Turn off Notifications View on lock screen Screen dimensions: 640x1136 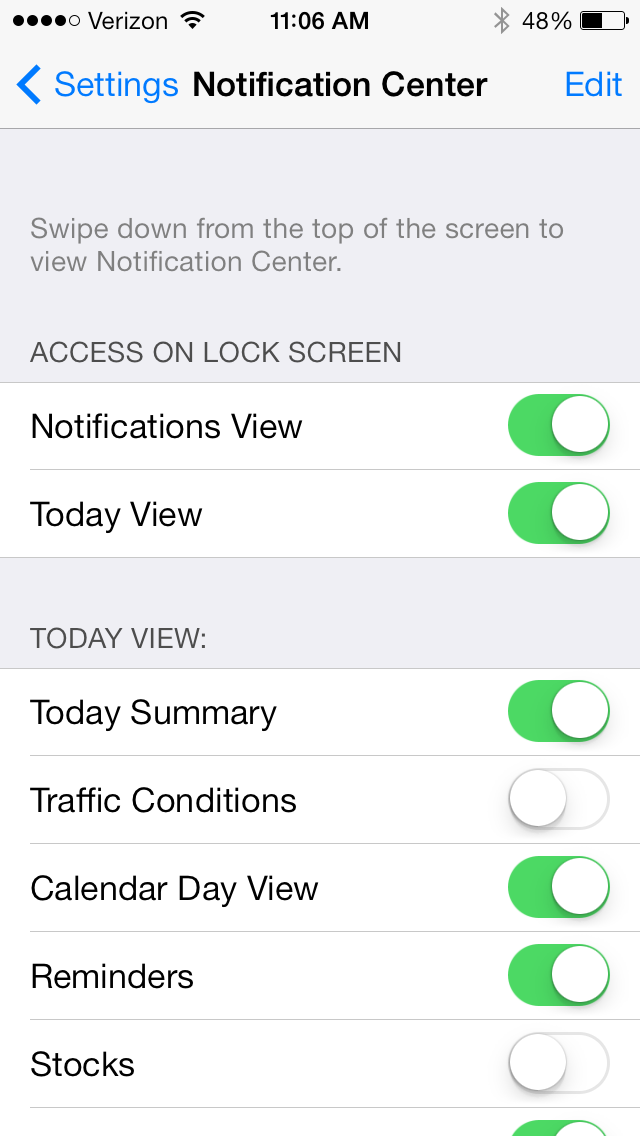(558, 425)
